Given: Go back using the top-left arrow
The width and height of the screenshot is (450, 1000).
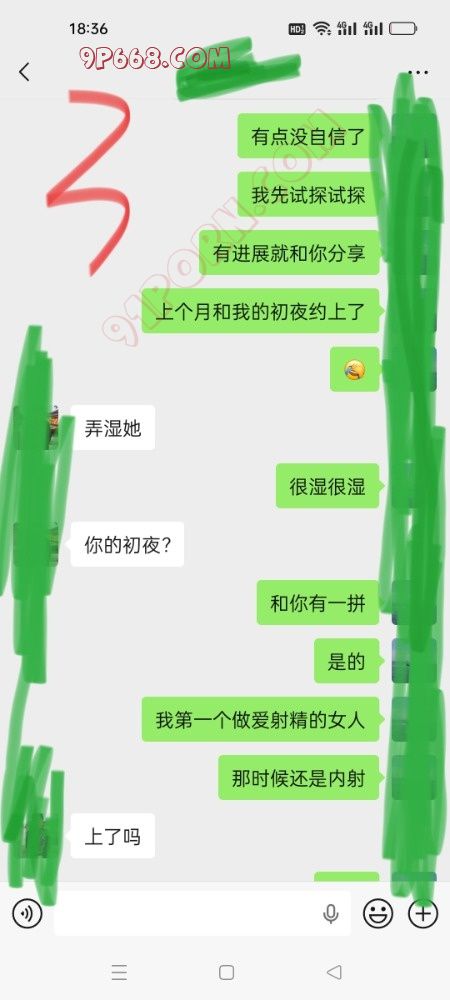Looking at the screenshot, I should (24, 72).
